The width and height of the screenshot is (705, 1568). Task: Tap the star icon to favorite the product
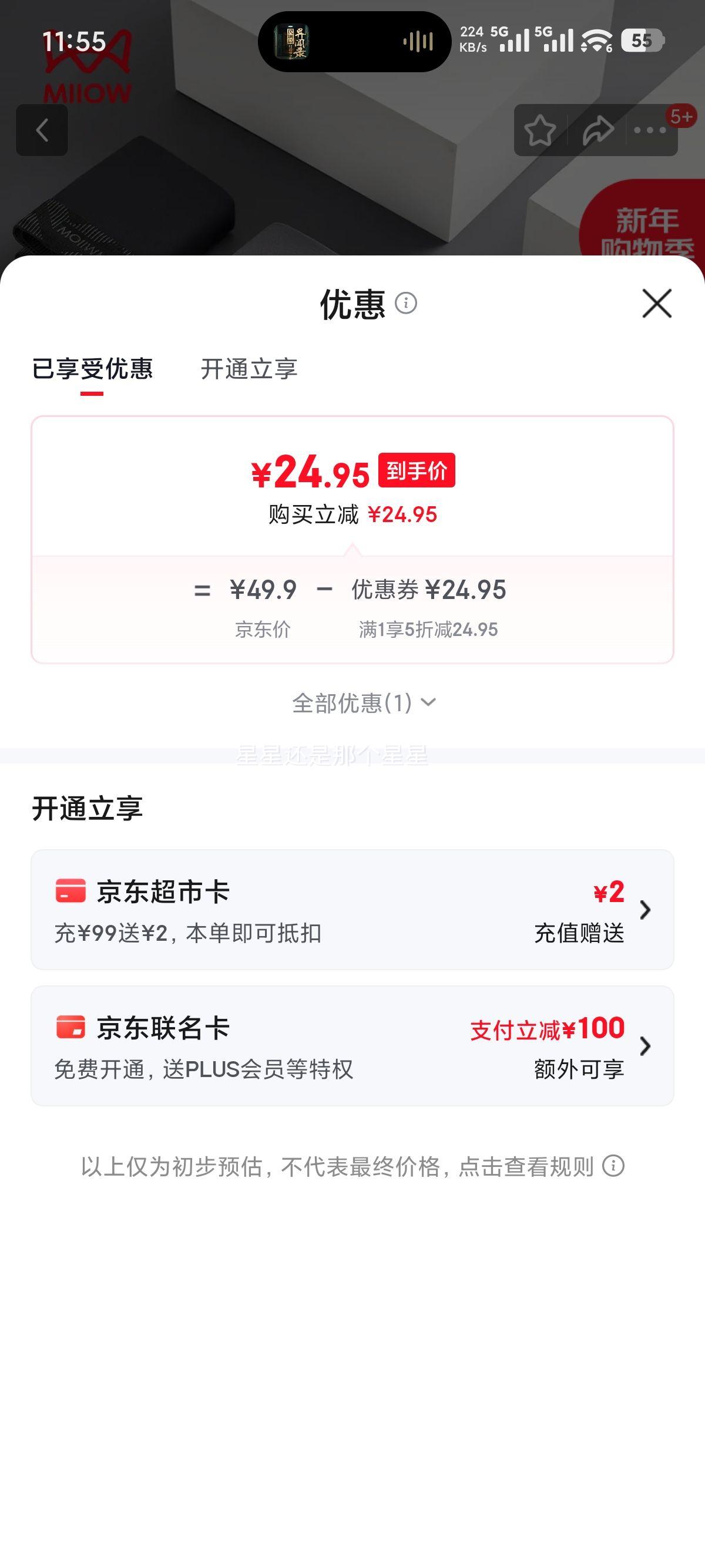click(x=541, y=130)
